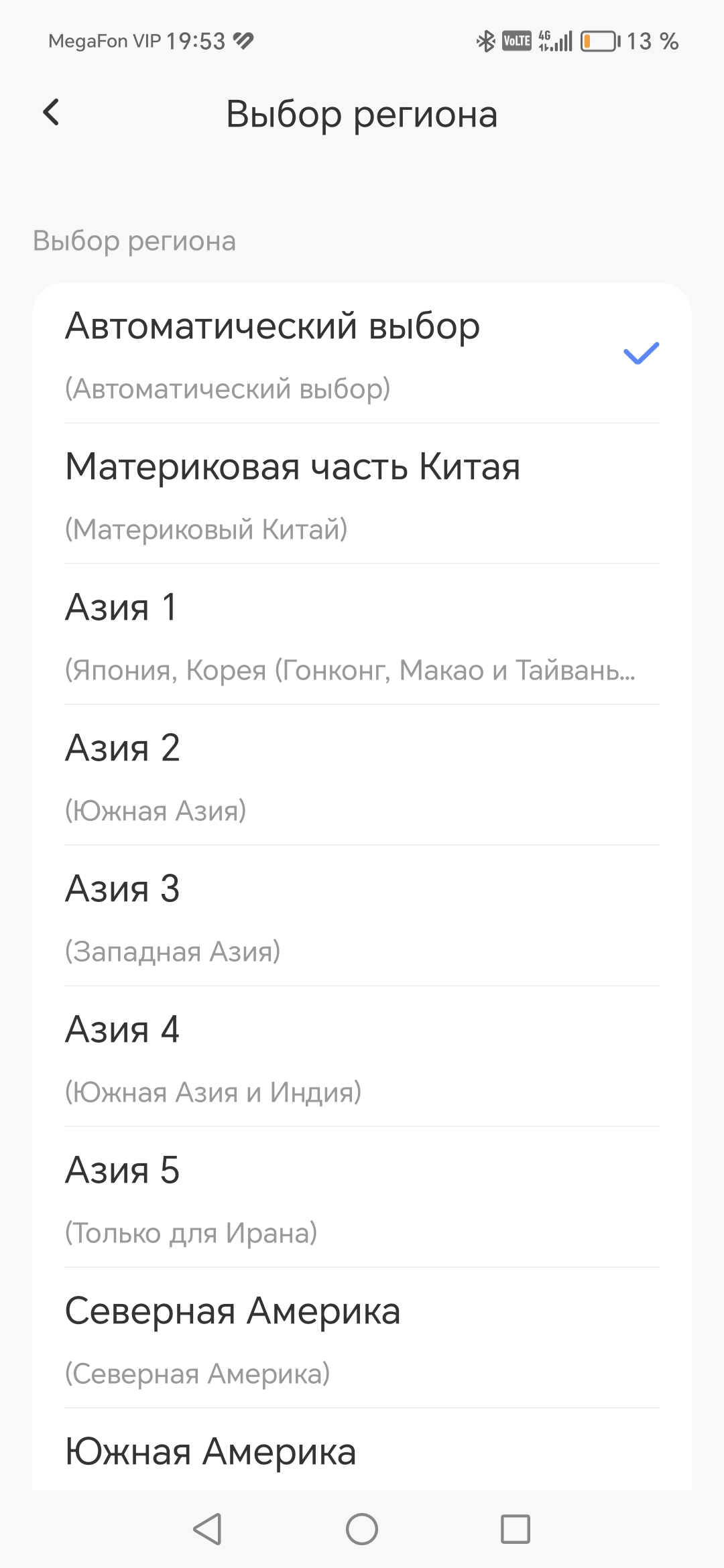This screenshot has width=724, height=1568.
Task: Go back from the region selection screen
Action: (x=51, y=113)
